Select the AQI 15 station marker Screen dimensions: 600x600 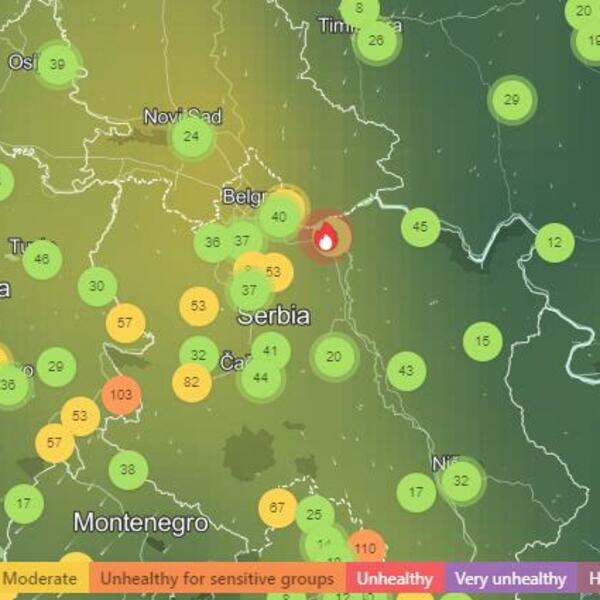(483, 342)
